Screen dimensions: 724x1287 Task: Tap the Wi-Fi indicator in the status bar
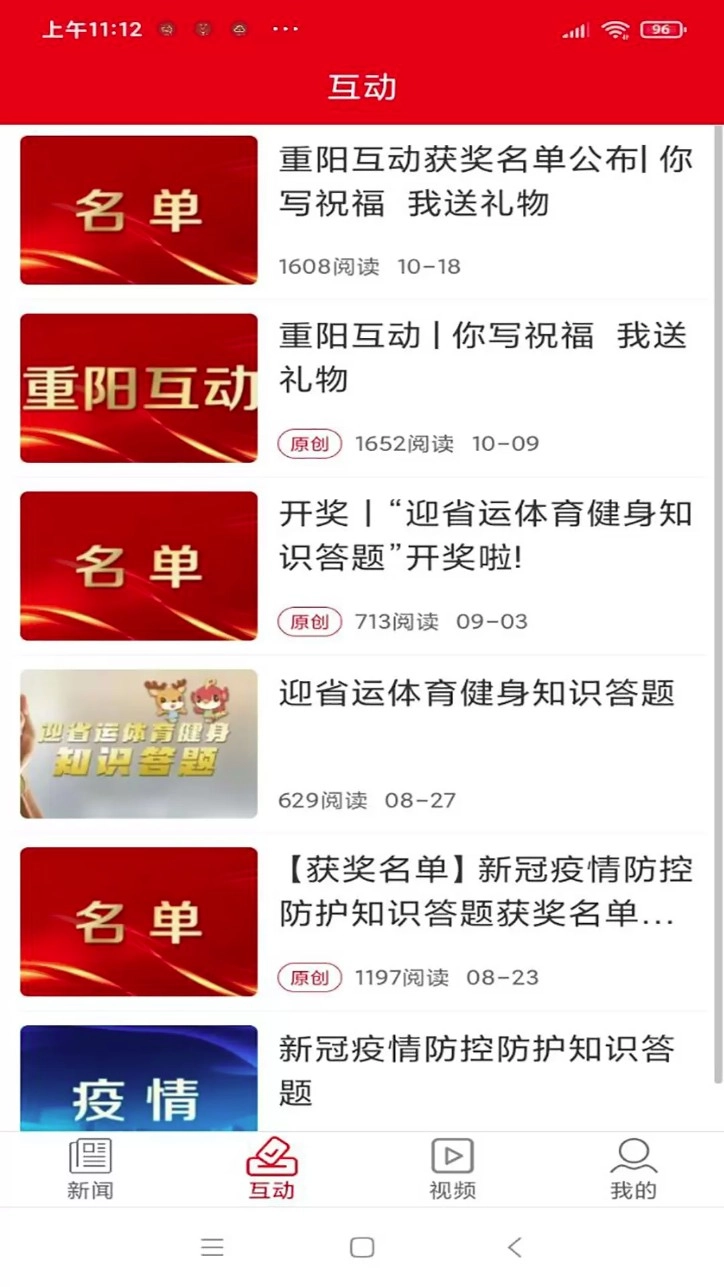tap(614, 29)
